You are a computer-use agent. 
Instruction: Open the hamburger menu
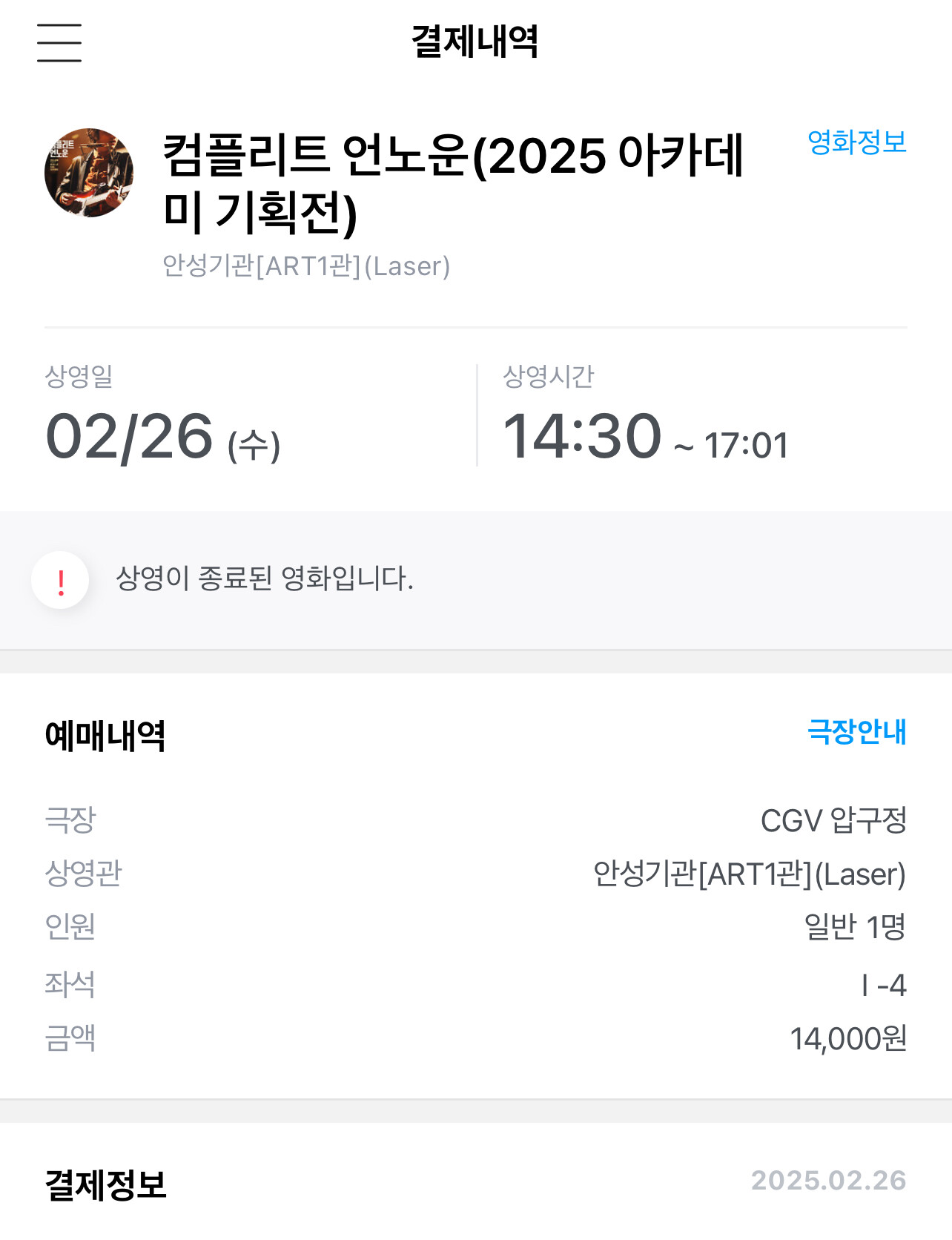coord(59,42)
